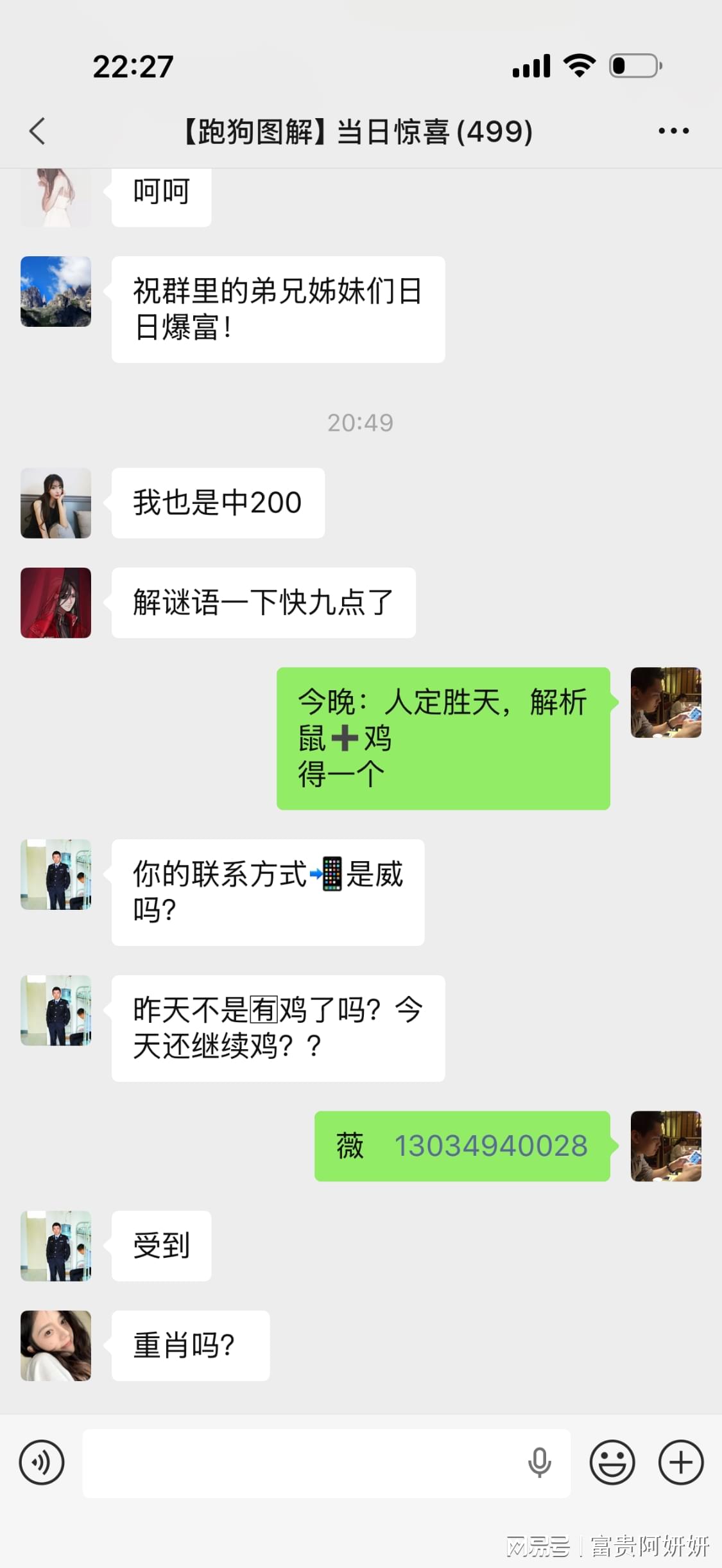Tap the microphone icon in the text field
Viewport: 722px width, 1568px height.
[x=539, y=1463]
